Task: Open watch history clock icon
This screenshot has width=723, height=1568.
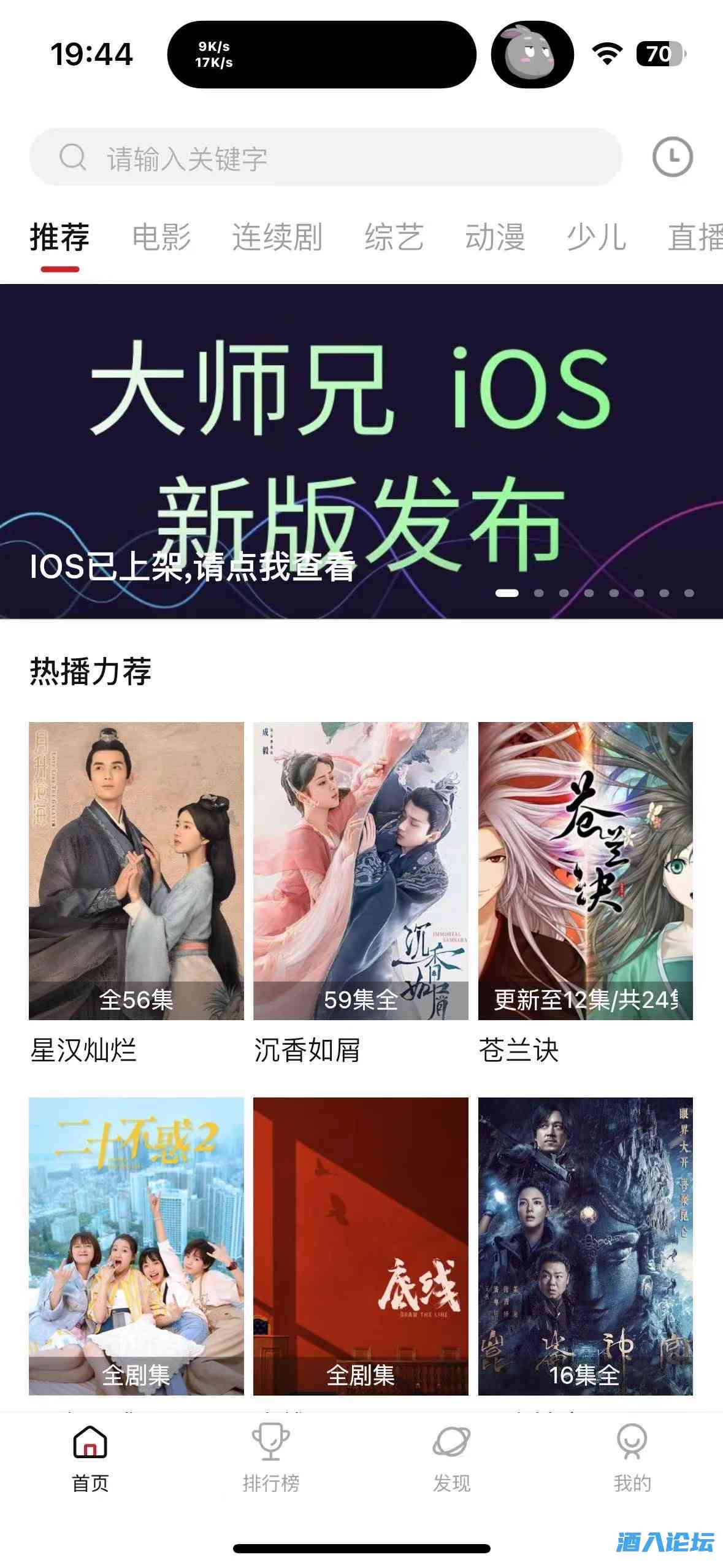Action: click(672, 158)
